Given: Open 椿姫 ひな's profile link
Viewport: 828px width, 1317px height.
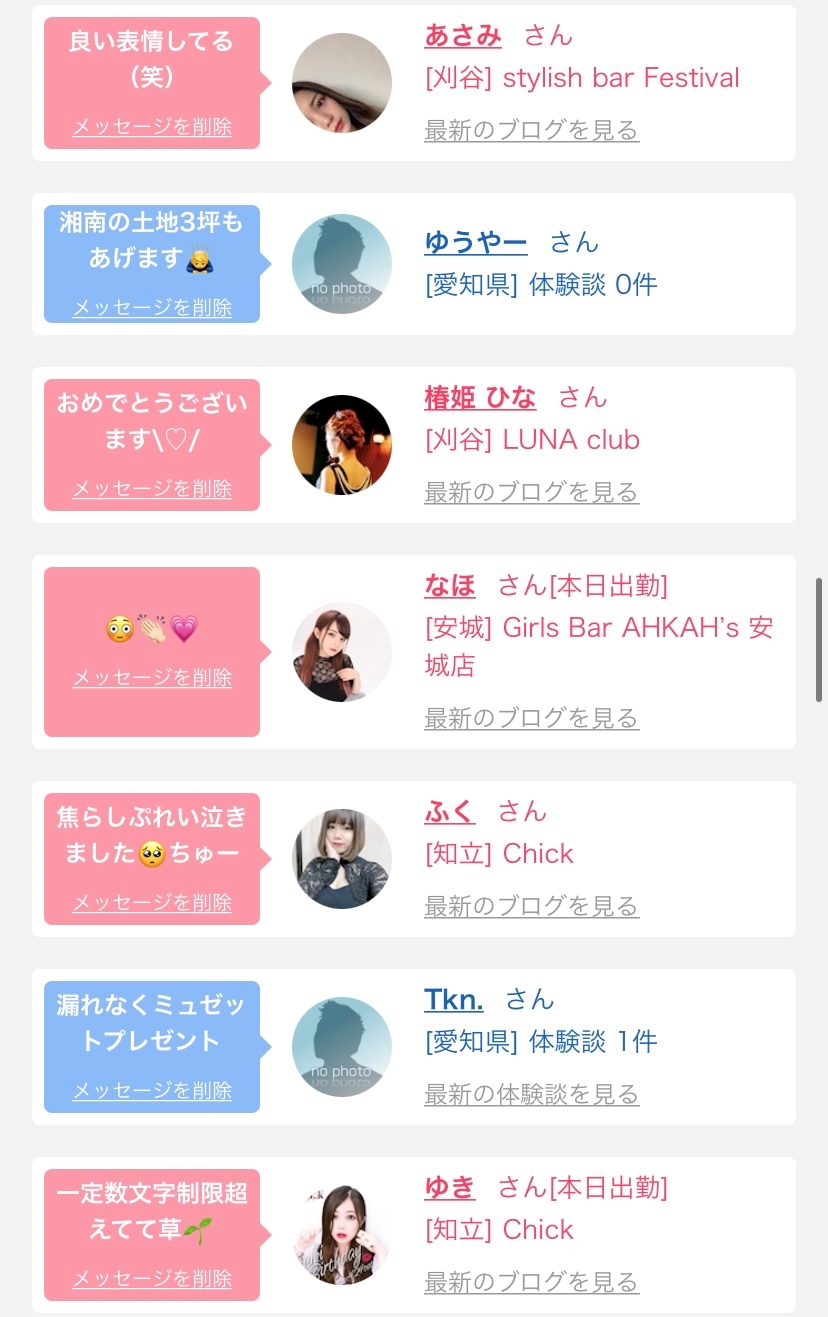Looking at the screenshot, I should 480,398.
